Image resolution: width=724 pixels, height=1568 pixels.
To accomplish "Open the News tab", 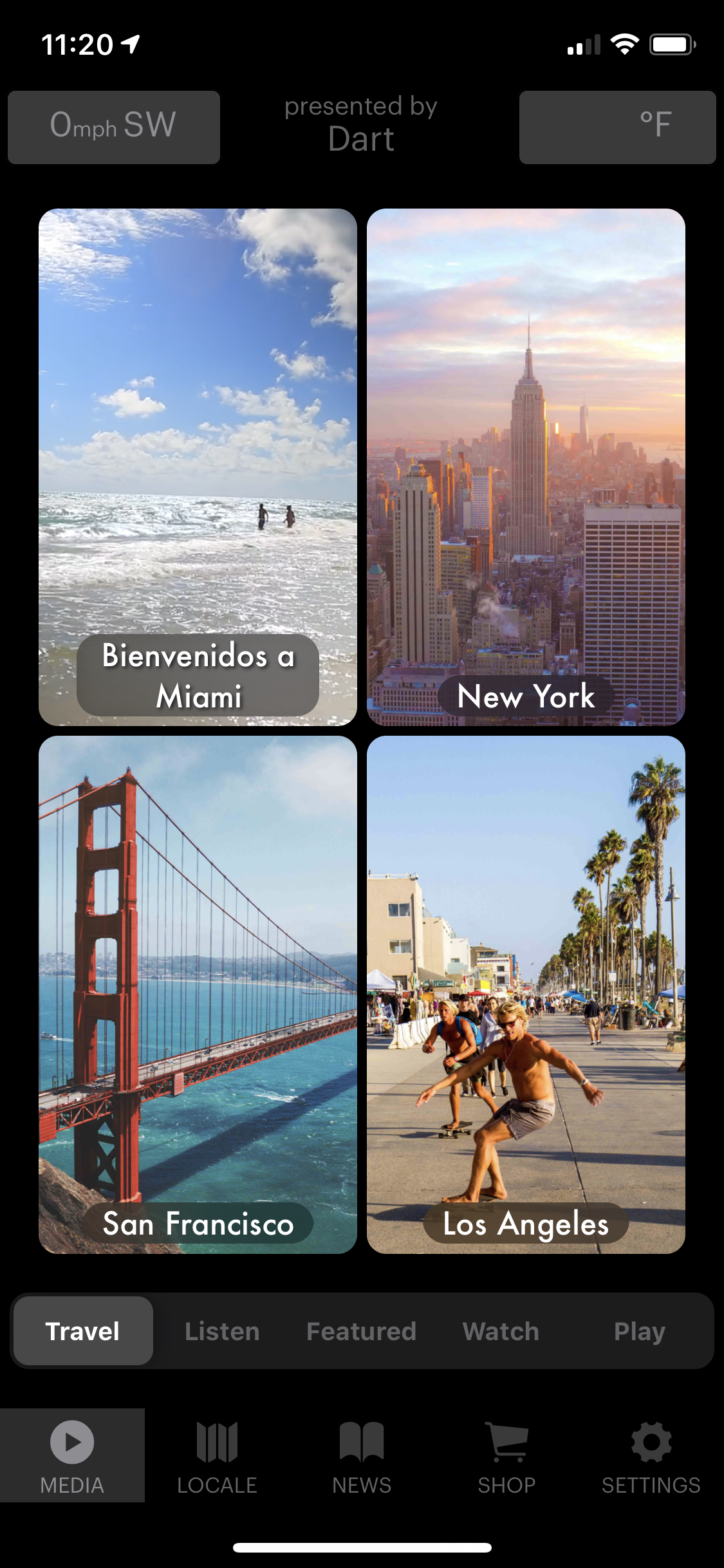I will pos(362,1456).
